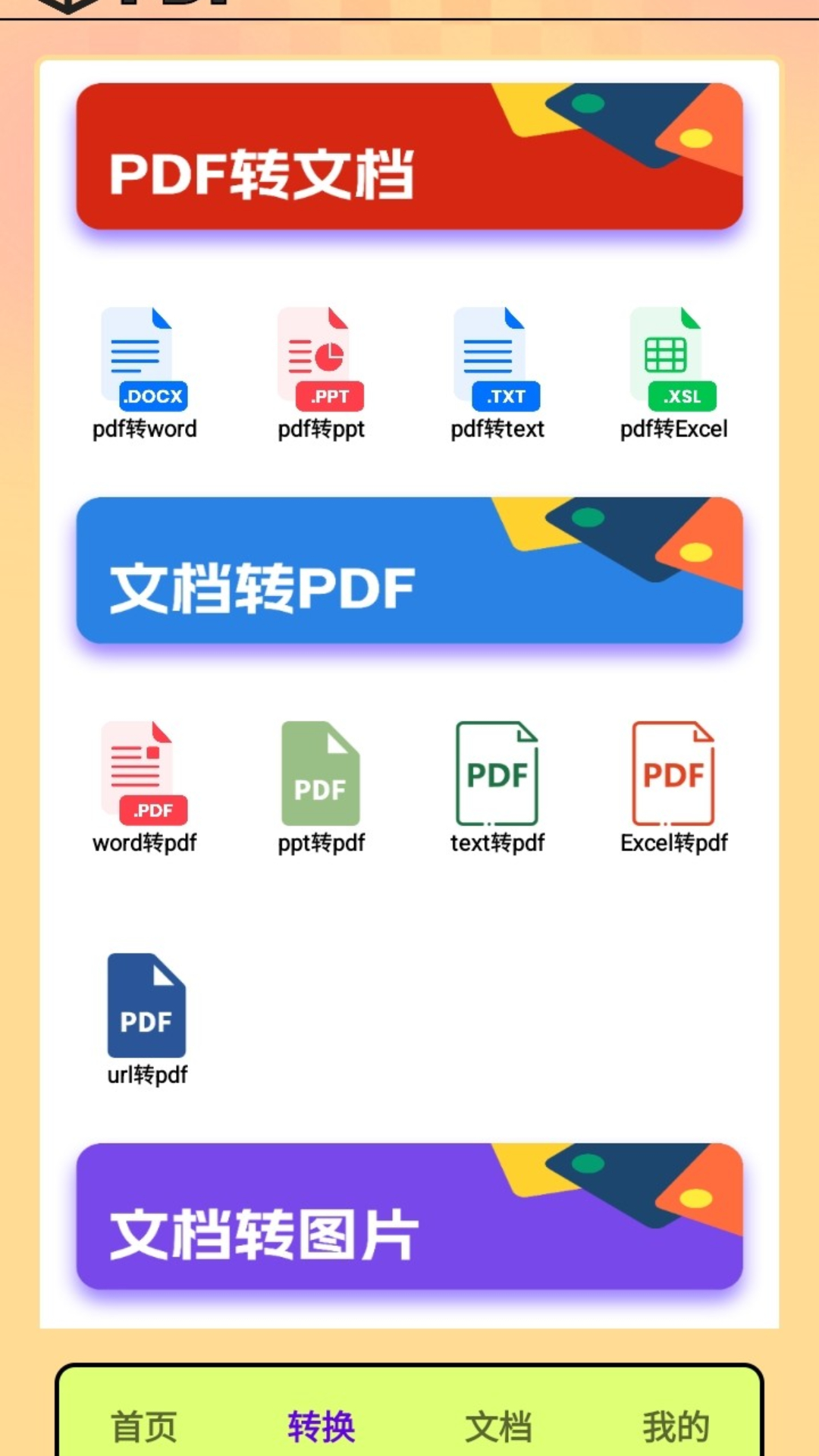Open the Excel转pdf converter icon
Image resolution: width=819 pixels, height=1456 pixels.
point(673,771)
